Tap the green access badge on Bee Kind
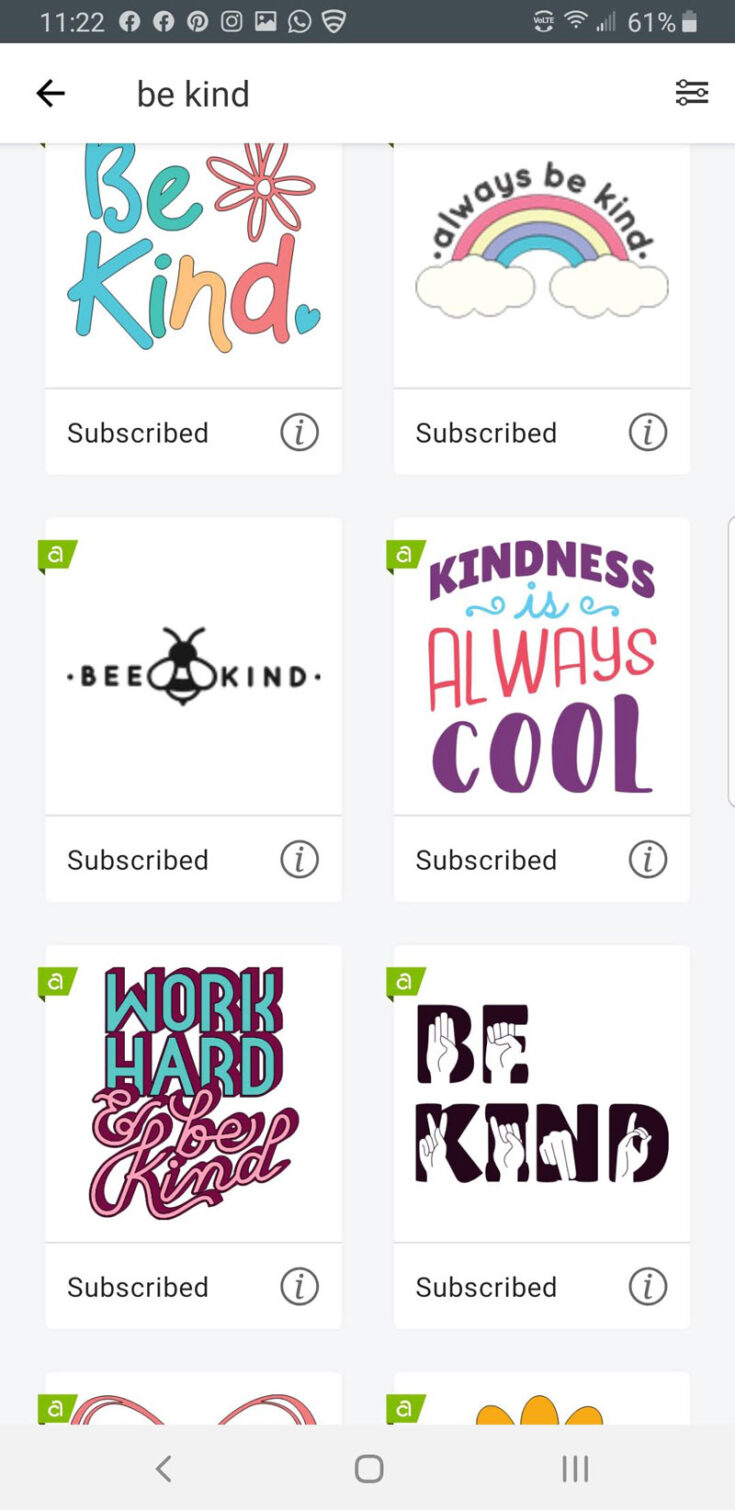The image size is (735, 1510). click(57, 554)
